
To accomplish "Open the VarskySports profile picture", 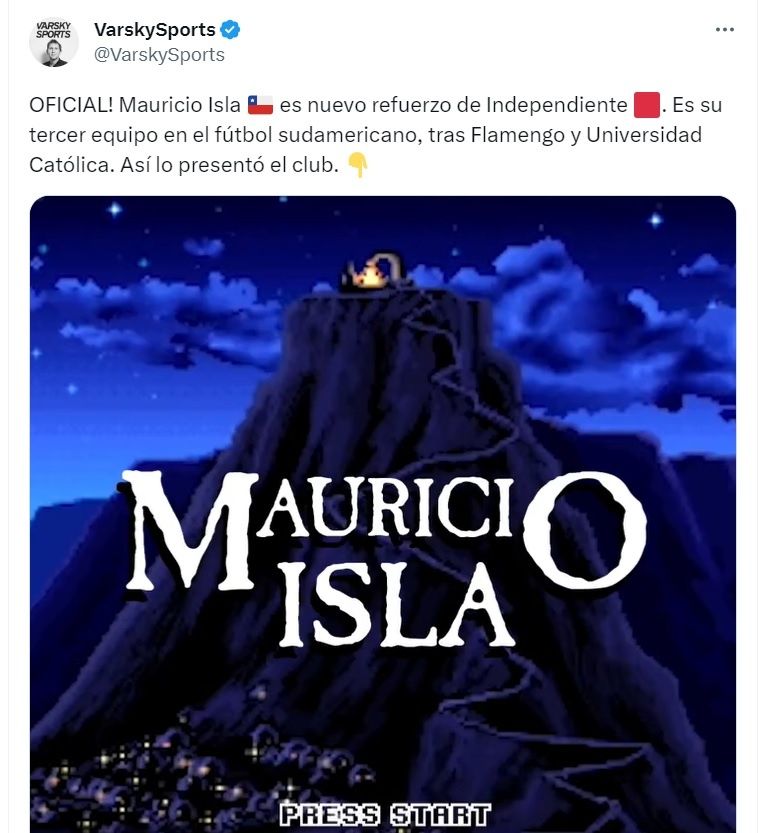I will [x=53, y=42].
